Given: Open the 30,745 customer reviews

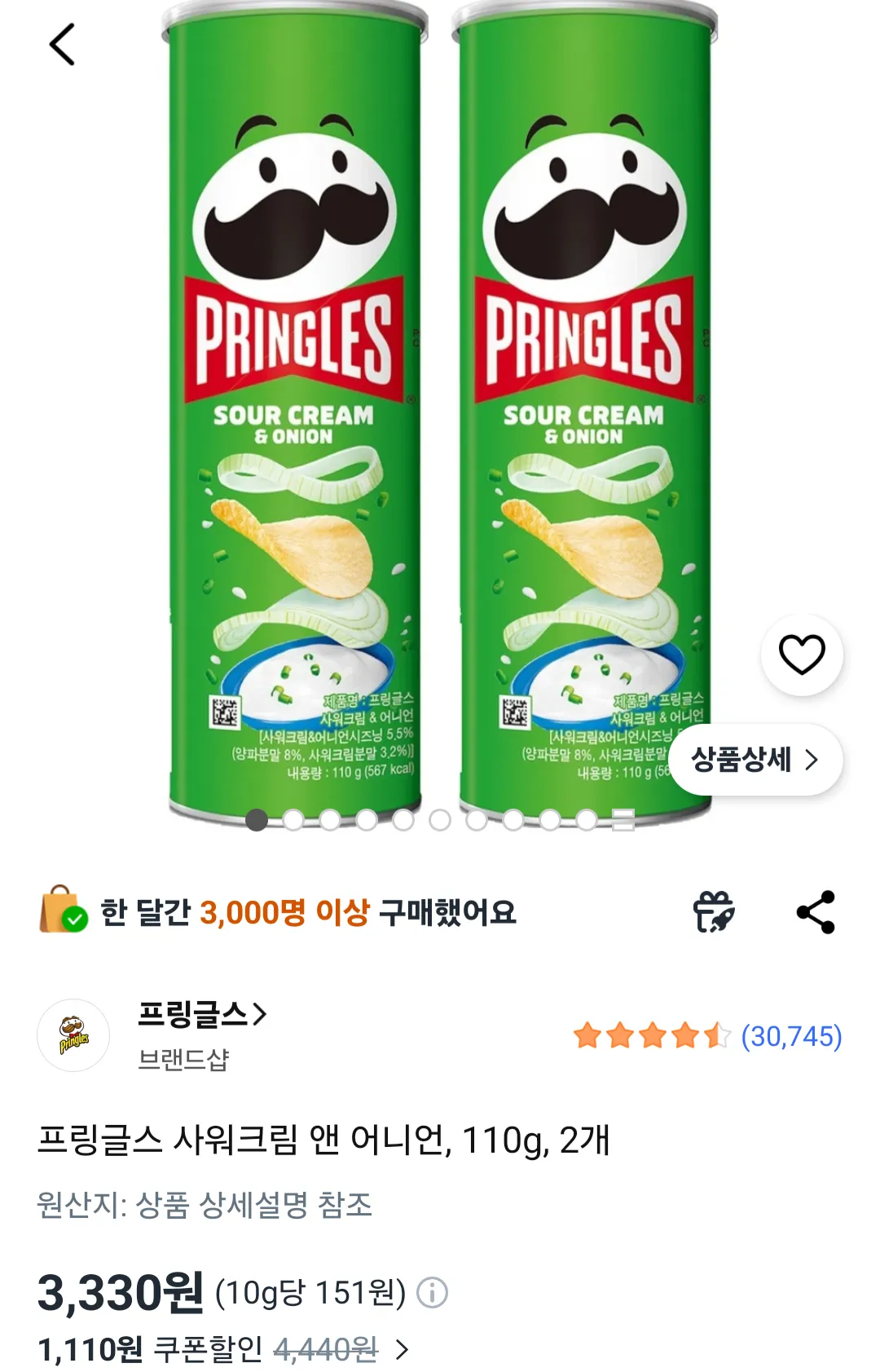Looking at the screenshot, I should click(x=790, y=1036).
